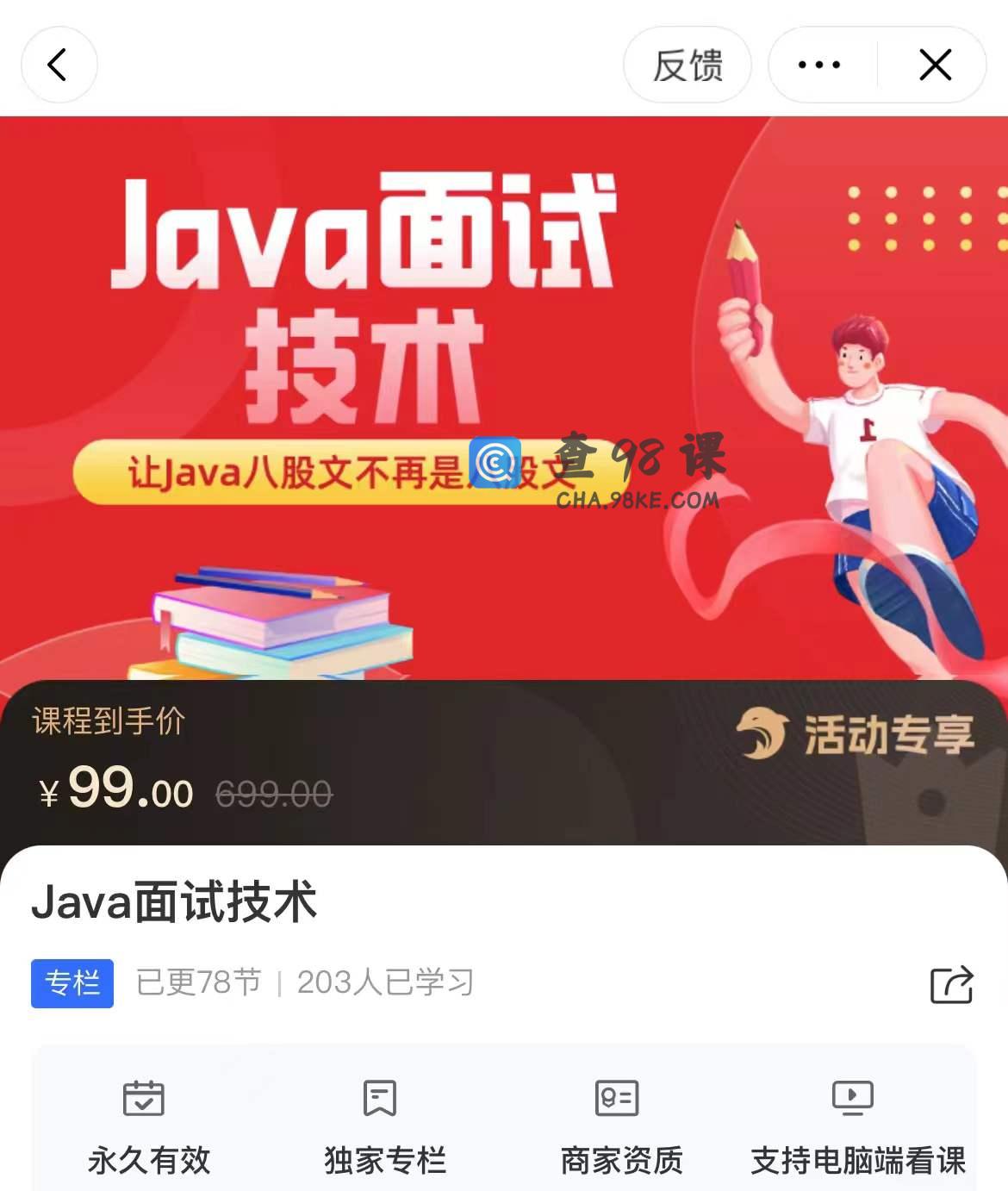Close the mini program with the X
The height and width of the screenshot is (1191, 1008).
[935, 65]
